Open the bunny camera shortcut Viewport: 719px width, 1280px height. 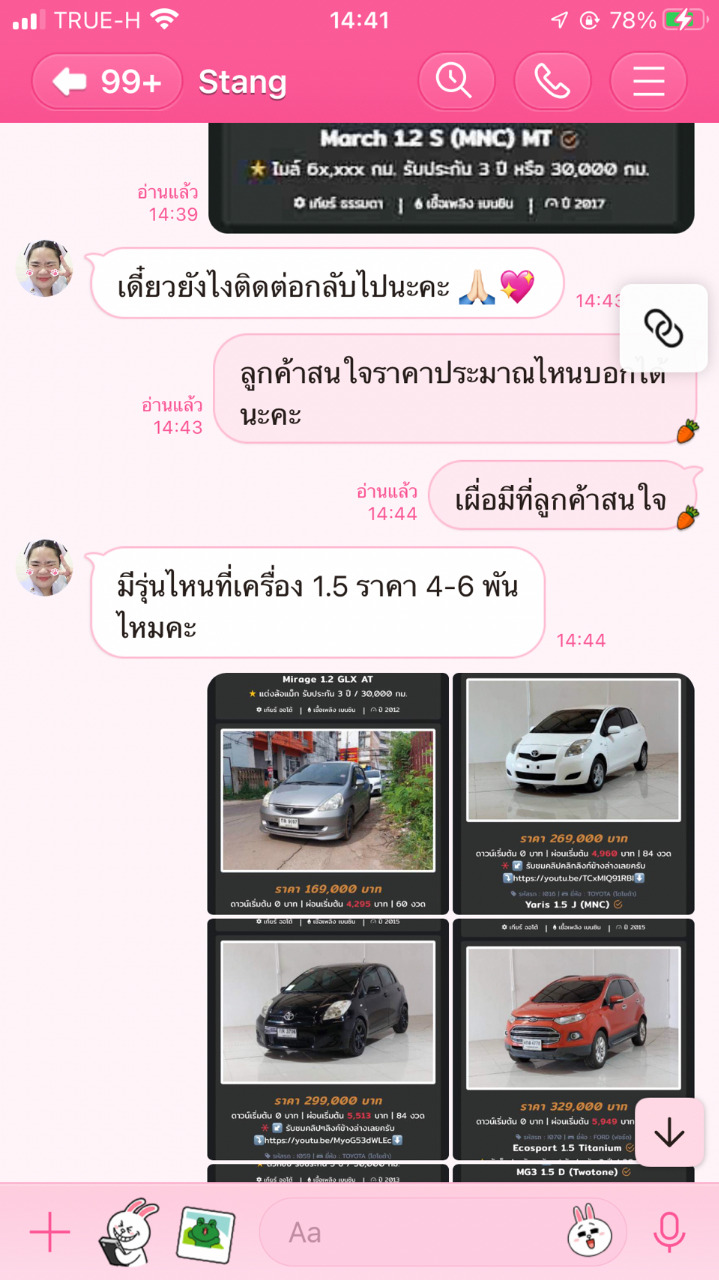point(128,1233)
